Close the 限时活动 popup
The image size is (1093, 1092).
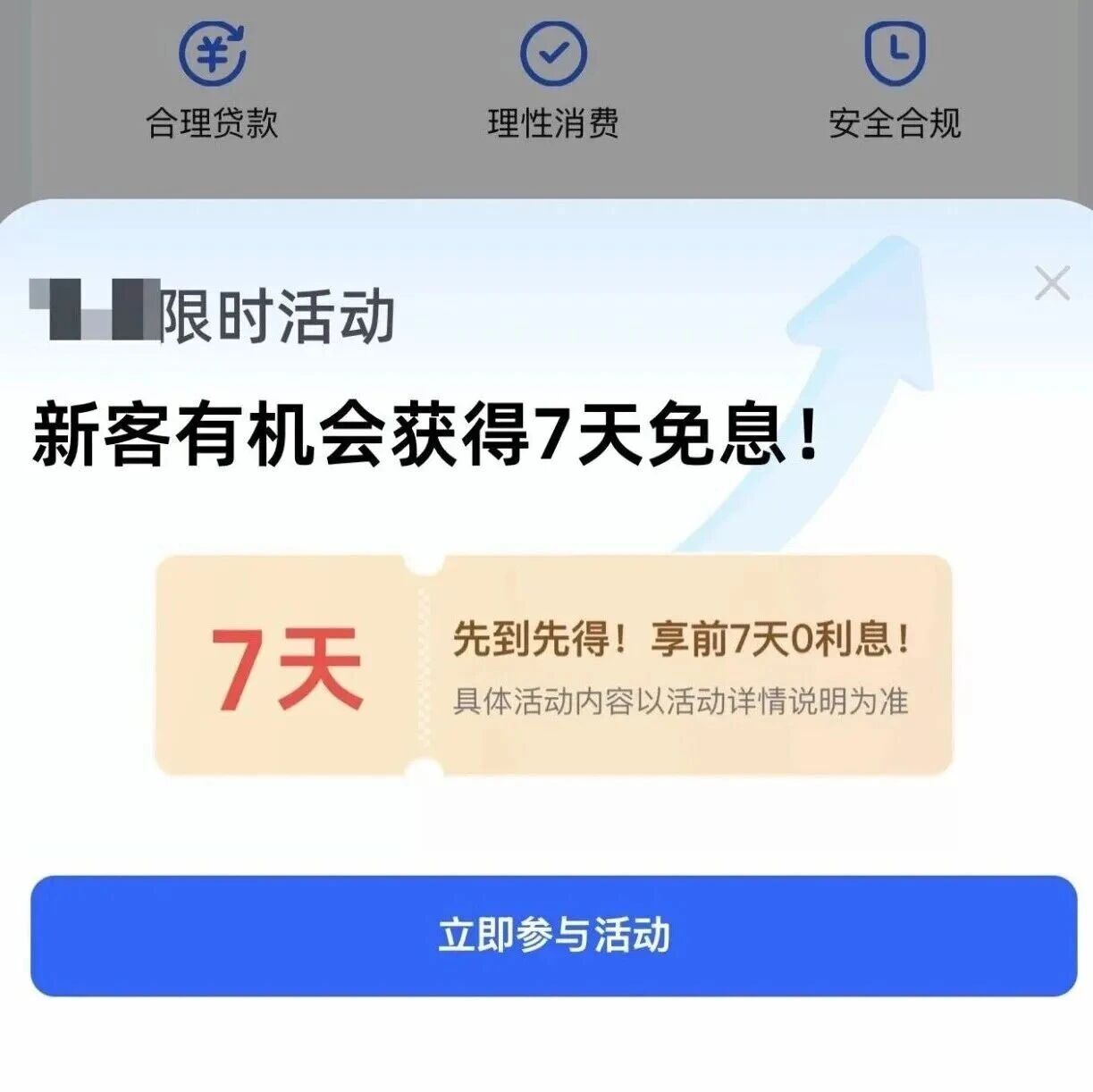tap(1052, 283)
